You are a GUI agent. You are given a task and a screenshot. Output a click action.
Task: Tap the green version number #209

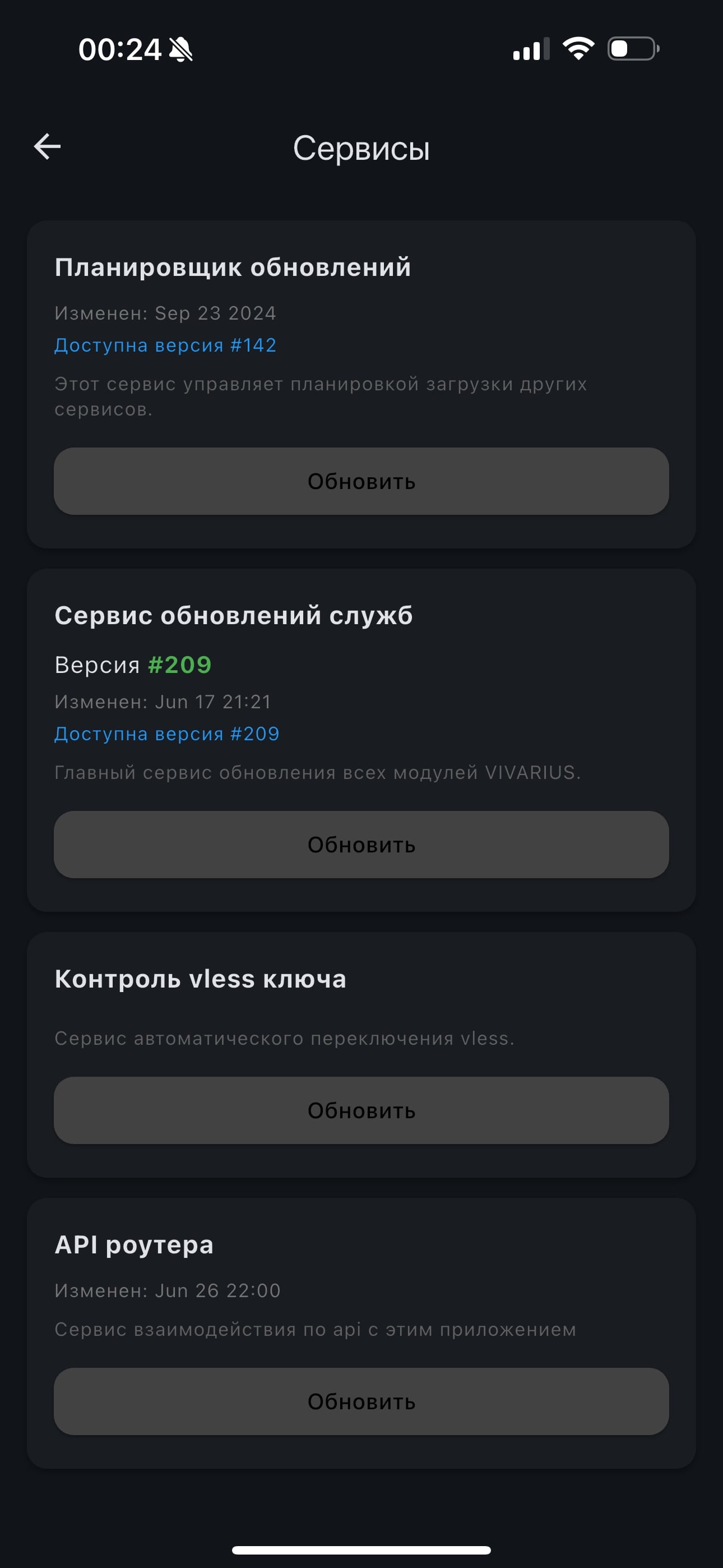(x=180, y=665)
